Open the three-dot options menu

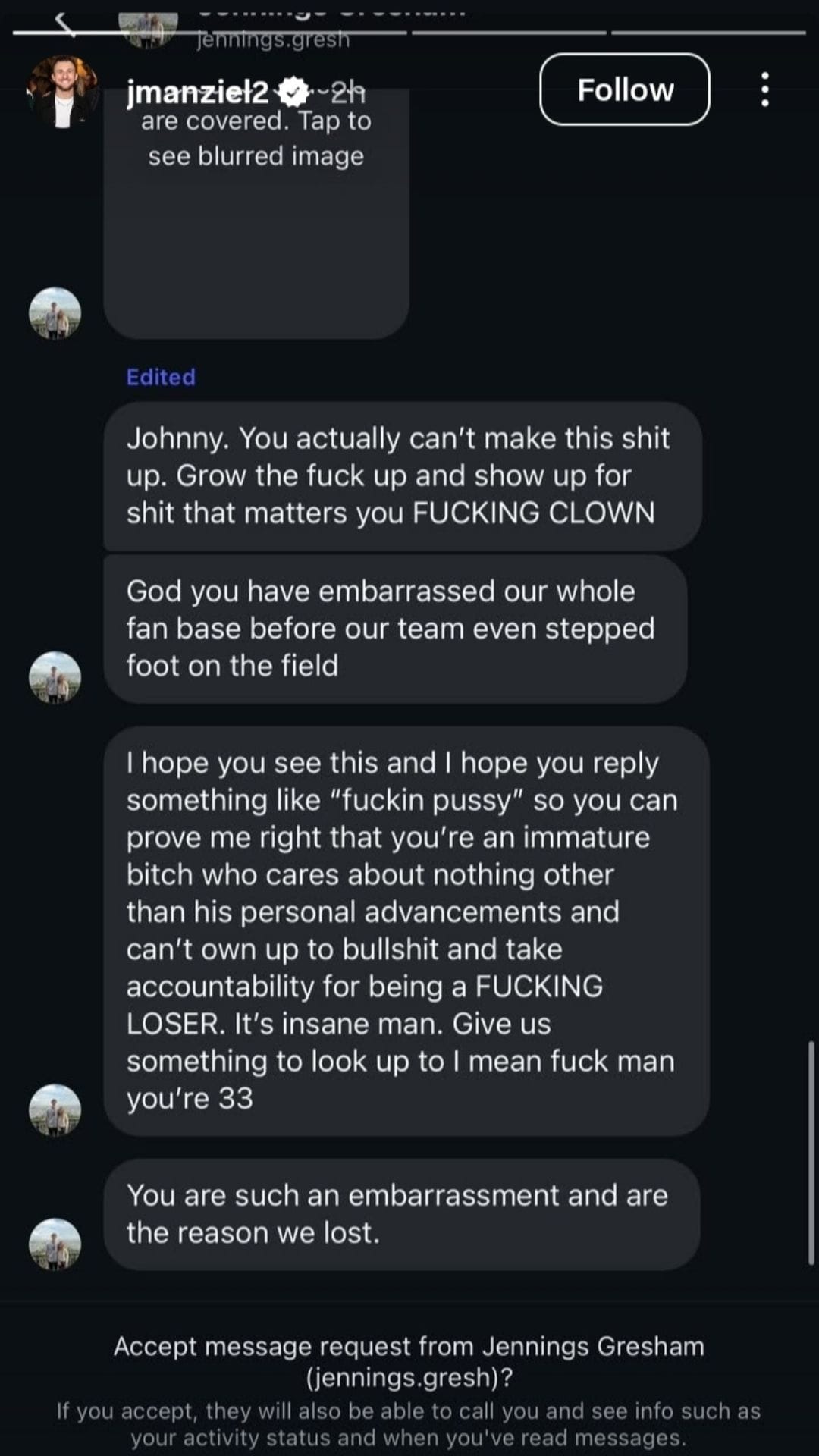click(x=764, y=89)
